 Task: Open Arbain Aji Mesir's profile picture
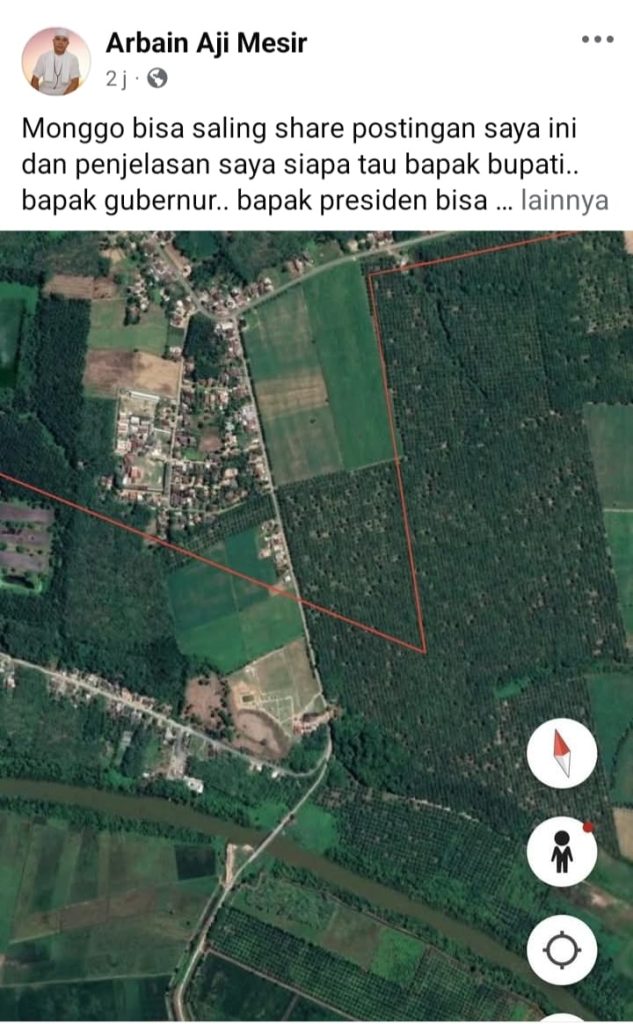click(56, 61)
